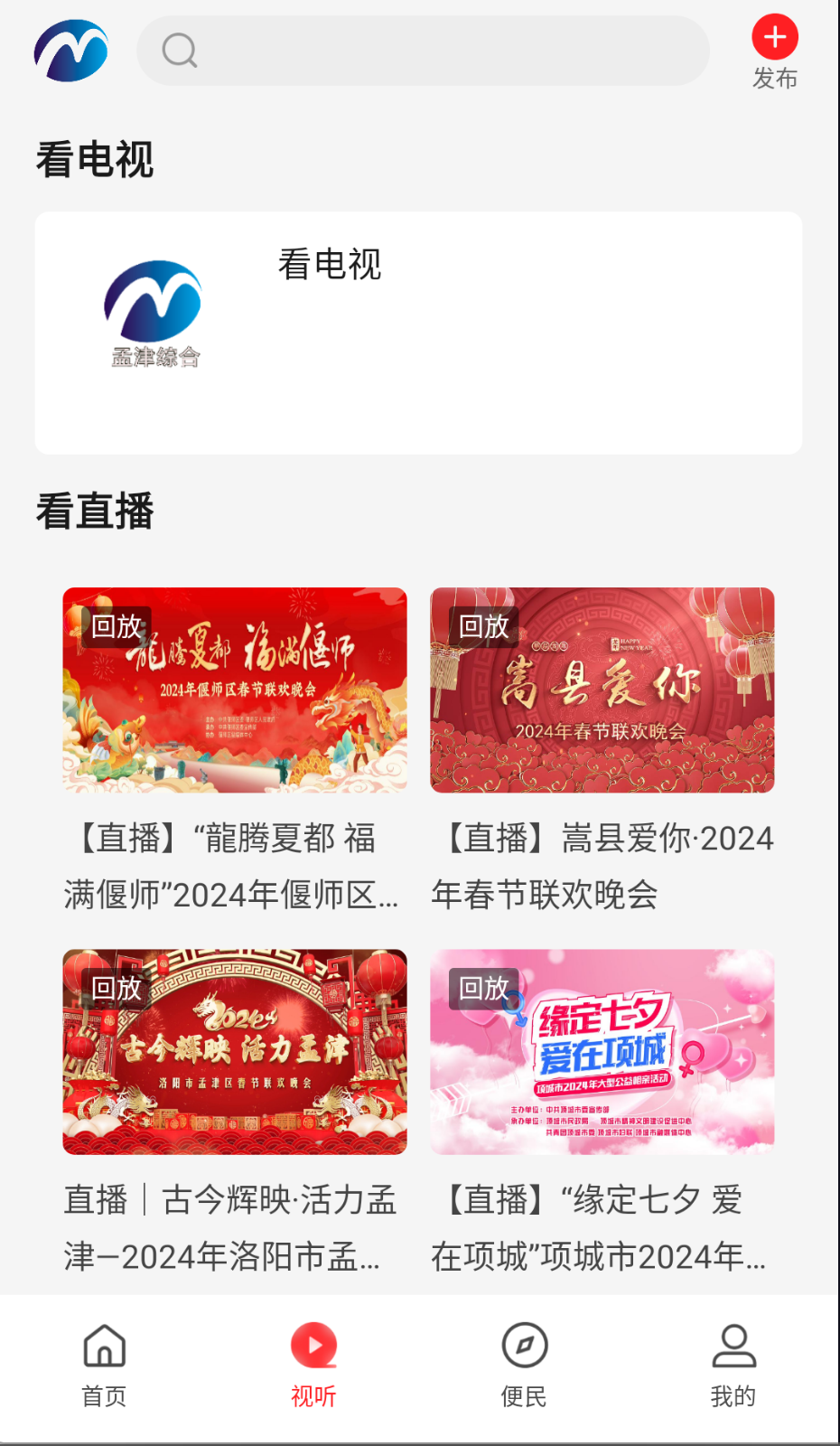Open 便民 services via the compass icon
This screenshot has height=1446, width=840.
coord(524,1347)
